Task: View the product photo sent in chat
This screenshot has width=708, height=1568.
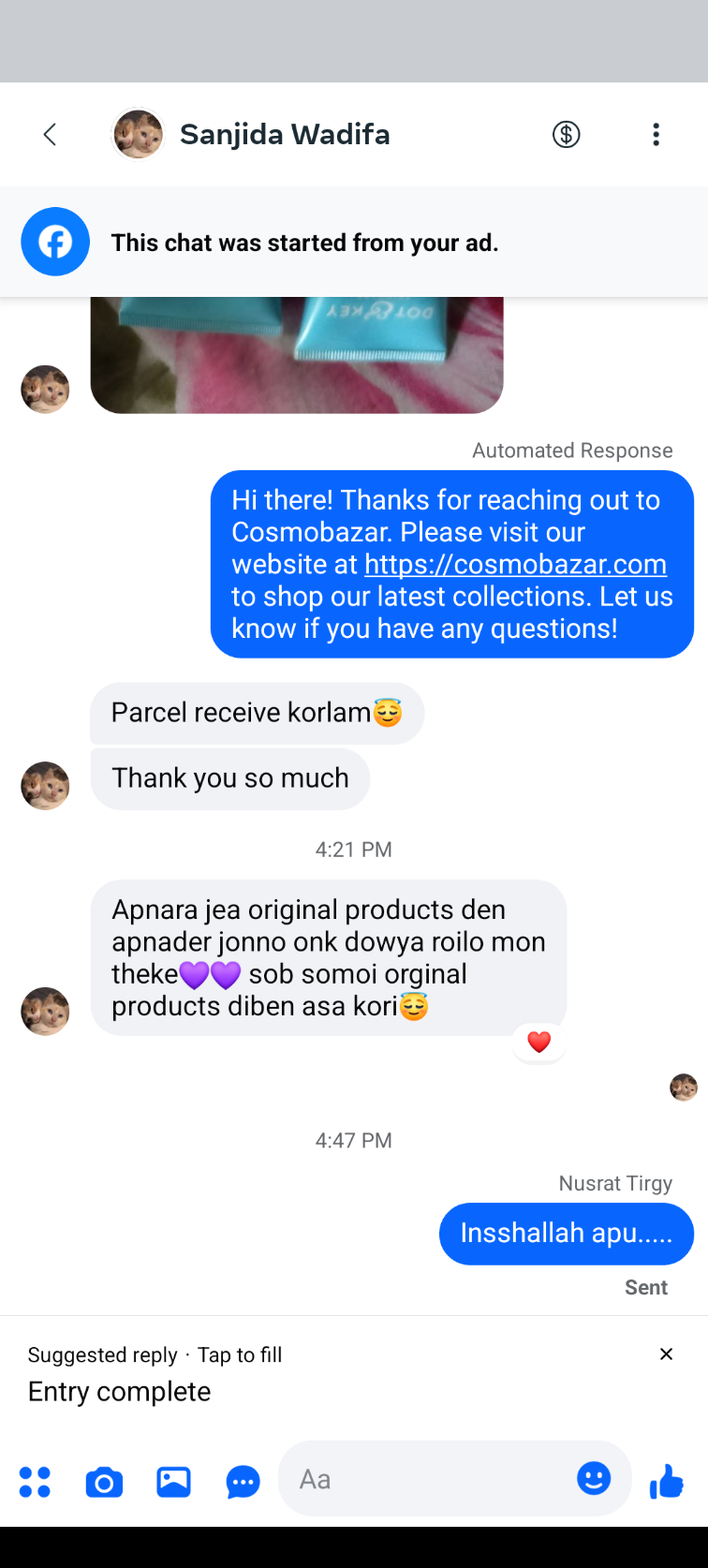Action: [296, 355]
